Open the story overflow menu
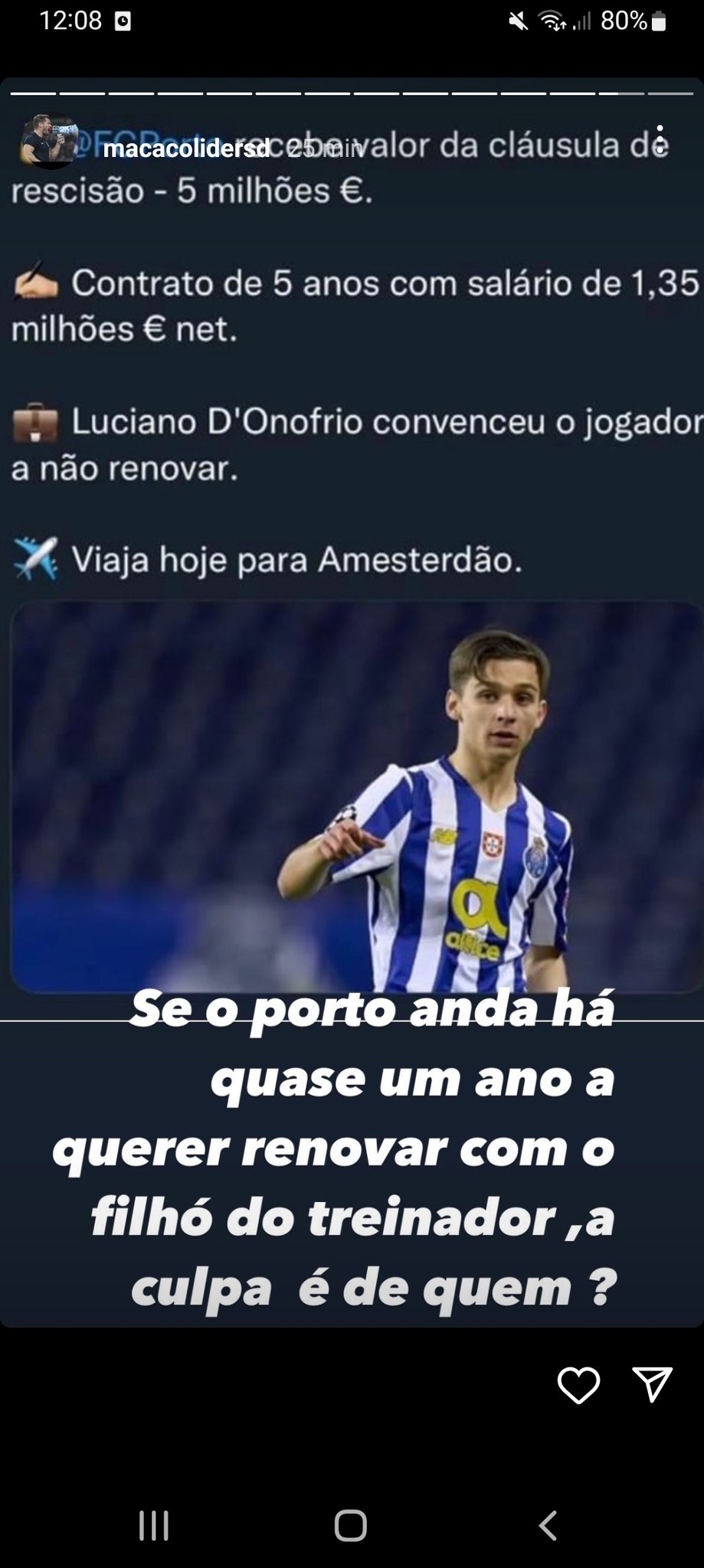704x1568 pixels. [660, 142]
